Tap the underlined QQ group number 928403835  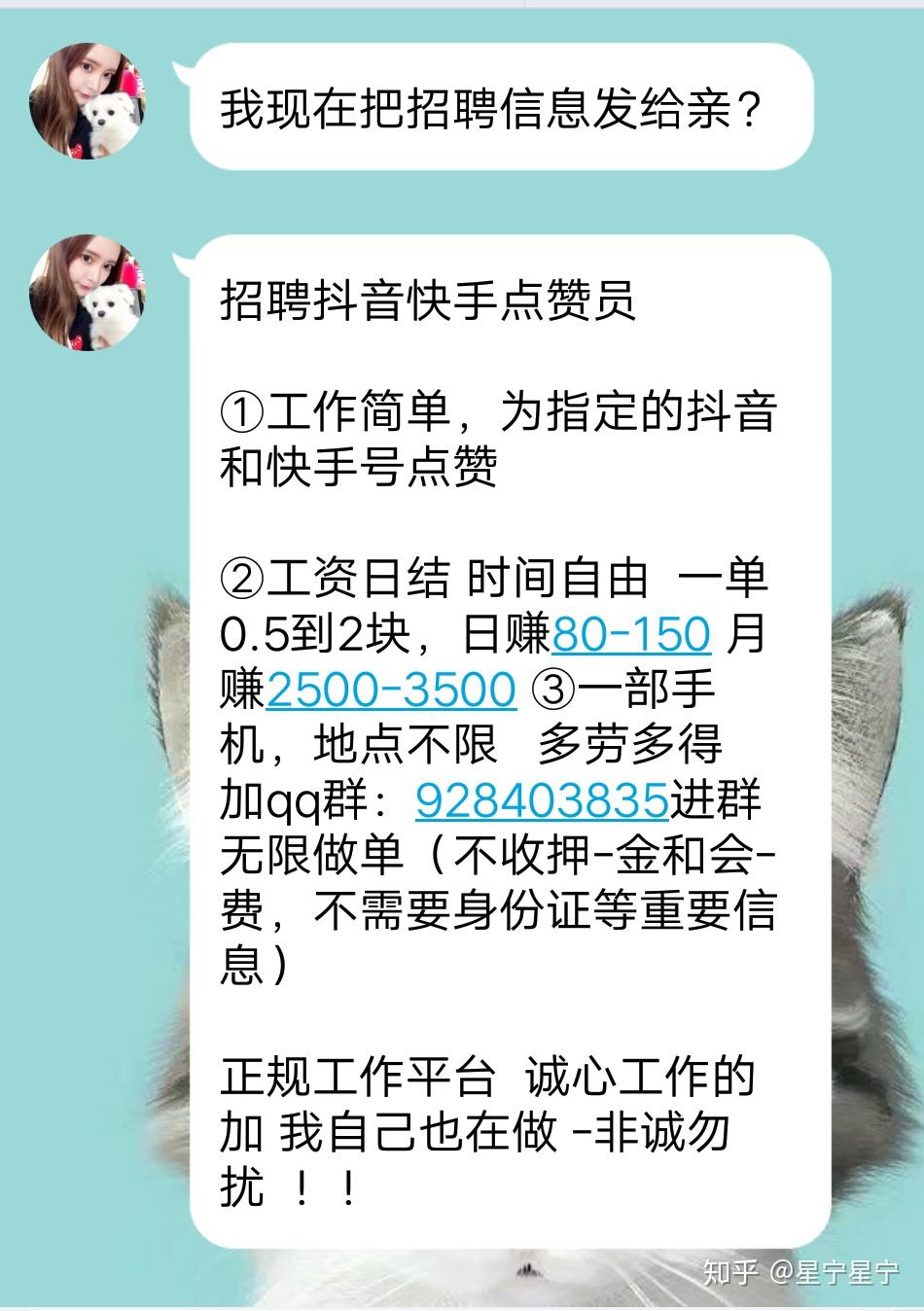click(x=542, y=800)
